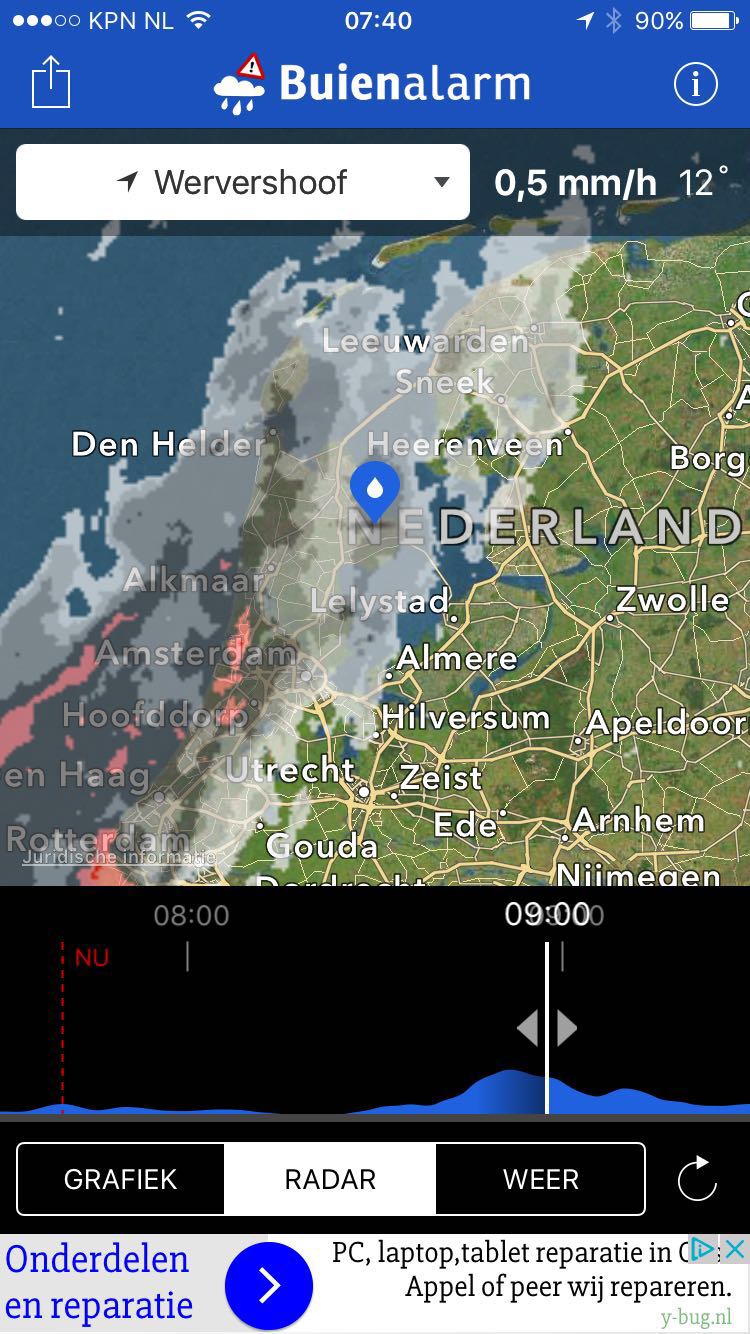The height and width of the screenshot is (1334, 750).
Task: Tap the blue raindrop location pin
Action: coord(375,490)
